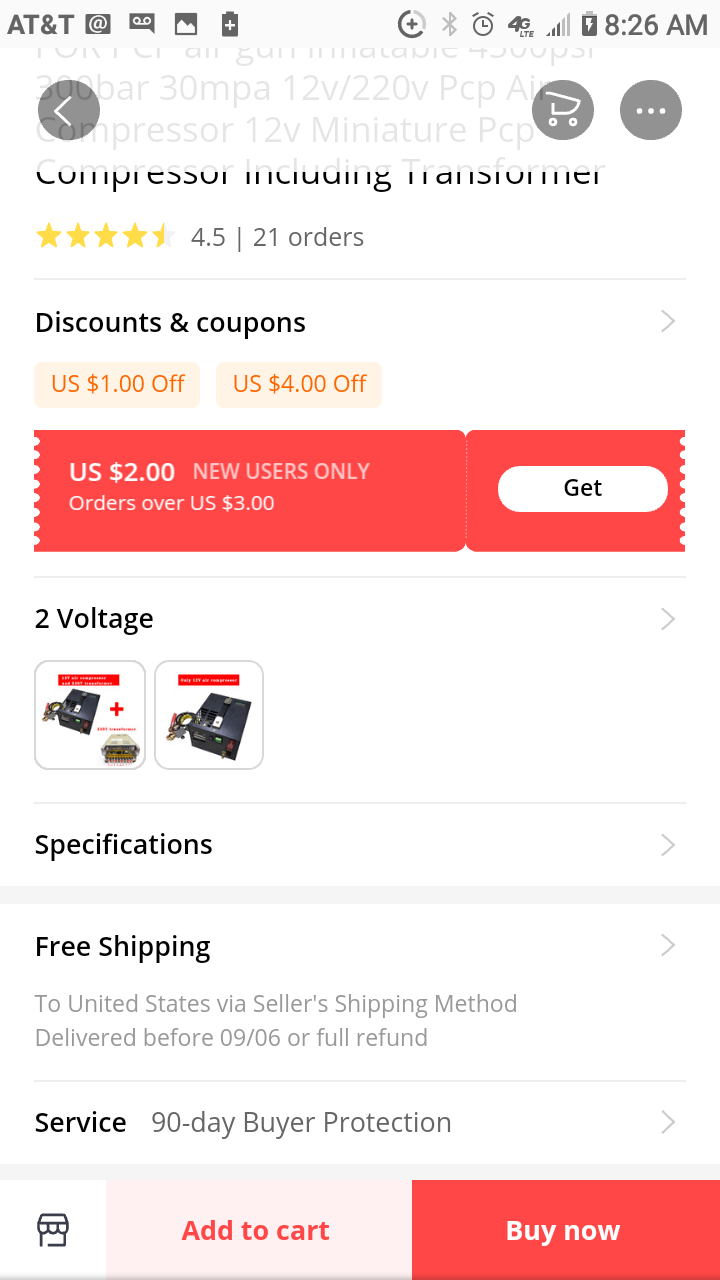Select the US $4.00 Off coupon chip
Screen dimensions: 720x1280
[x=299, y=384]
